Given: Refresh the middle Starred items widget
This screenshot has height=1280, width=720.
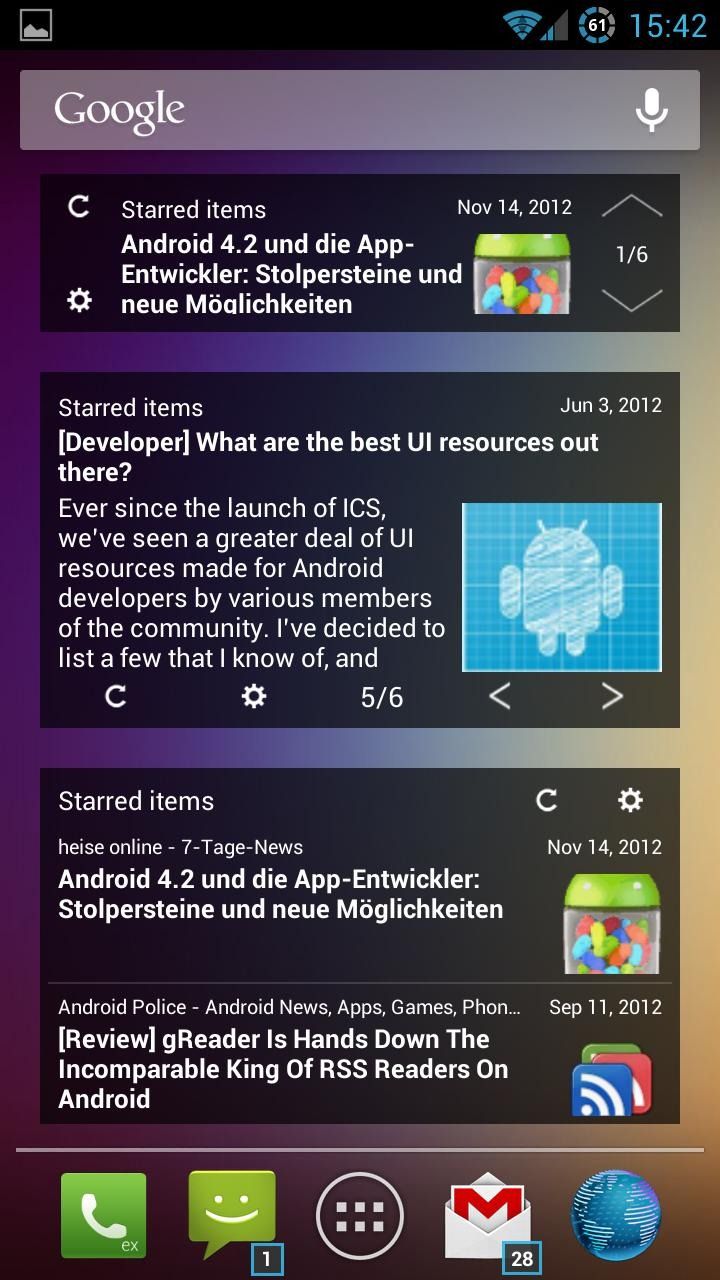Looking at the screenshot, I should pos(115,697).
